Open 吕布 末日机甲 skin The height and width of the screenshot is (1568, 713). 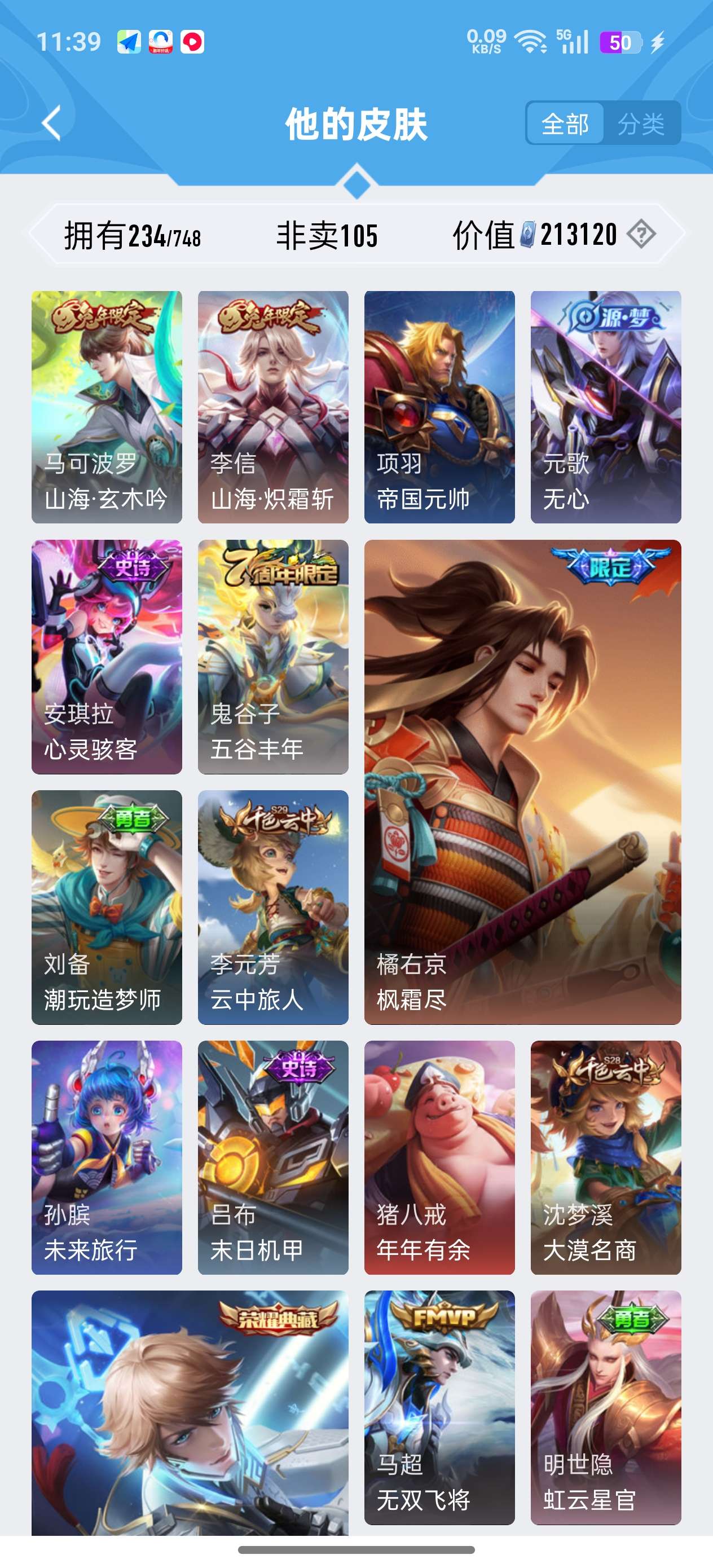click(273, 1157)
